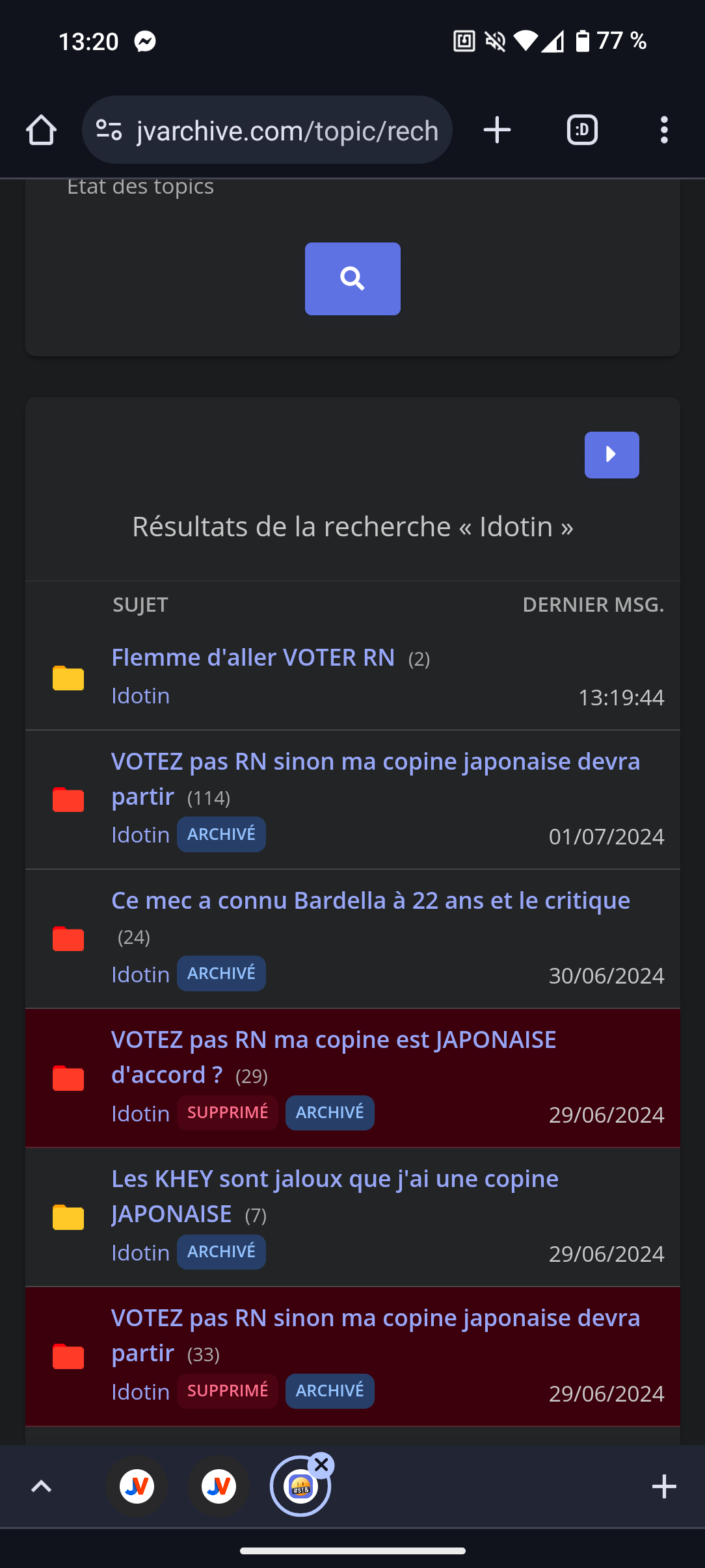Open "VOTEZ pas RN ma copine est JAPONAISE"
The width and height of the screenshot is (705, 1568).
334,1057
